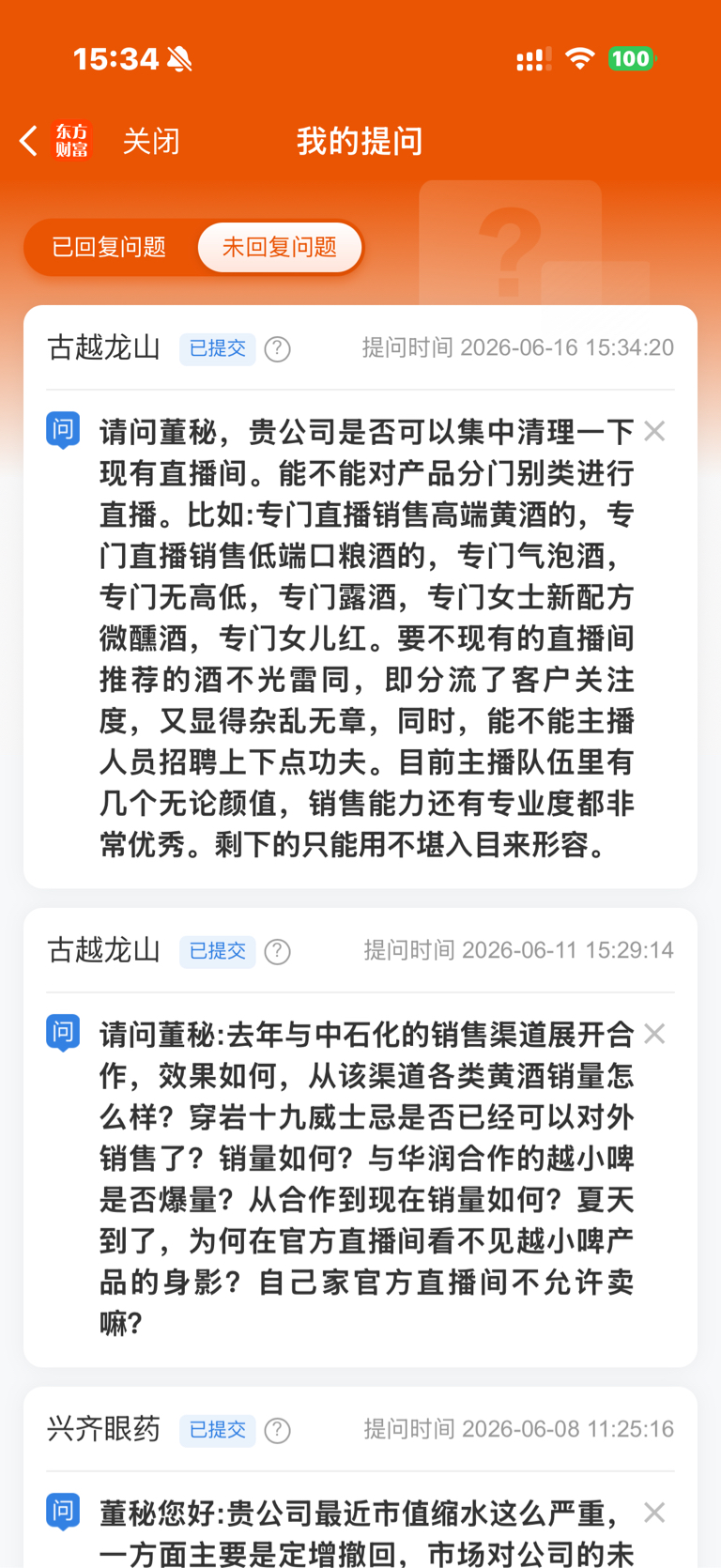The height and width of the screenshot is (1568, 721).
Task: Select the 未回复问题 tab
Action: pos(279,247)
